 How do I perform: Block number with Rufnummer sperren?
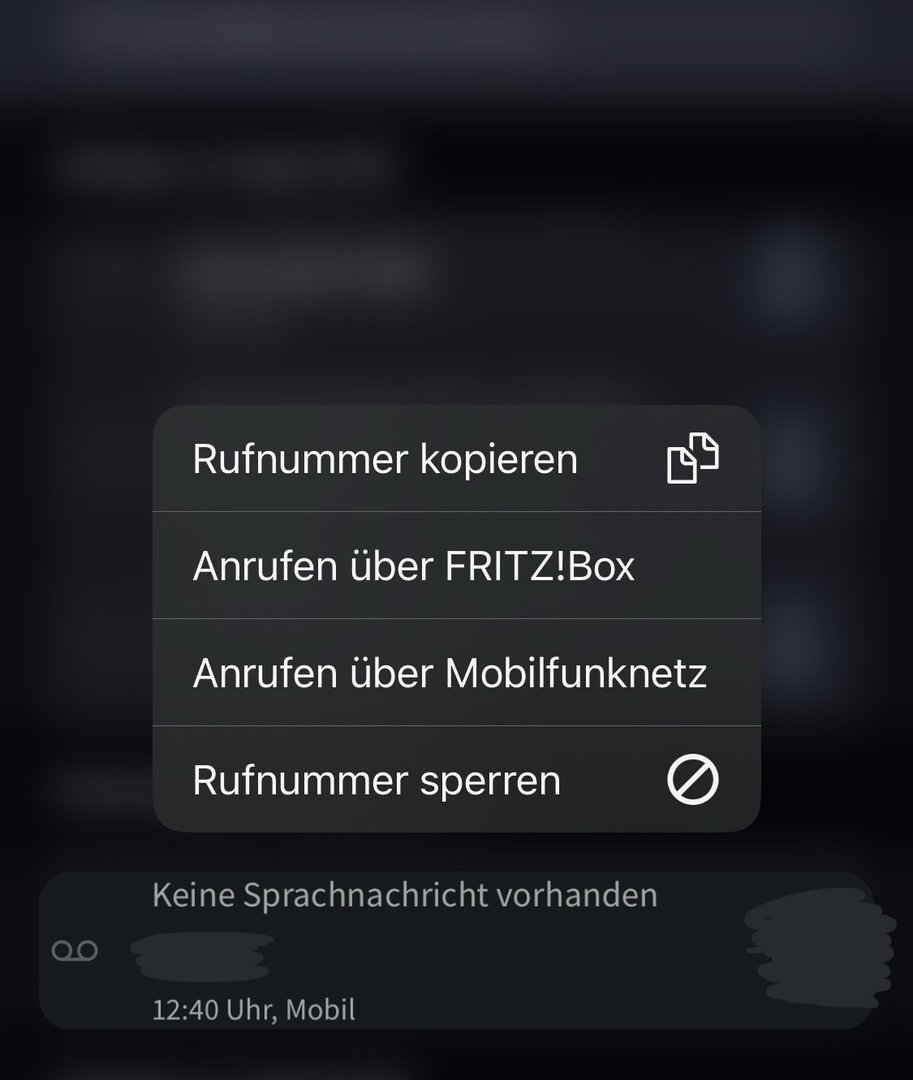456,780
